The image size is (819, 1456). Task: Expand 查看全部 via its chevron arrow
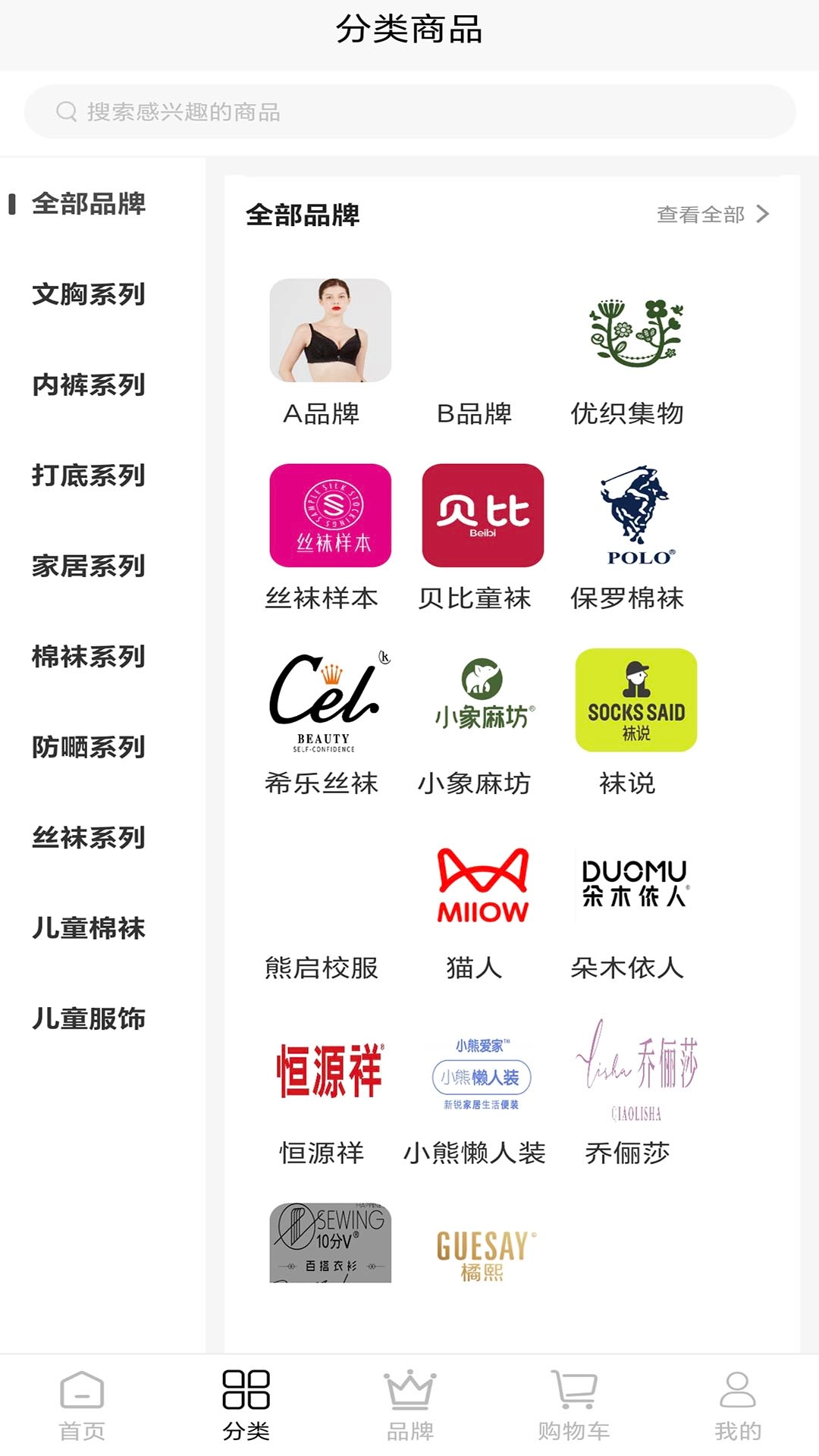(764, 215)
